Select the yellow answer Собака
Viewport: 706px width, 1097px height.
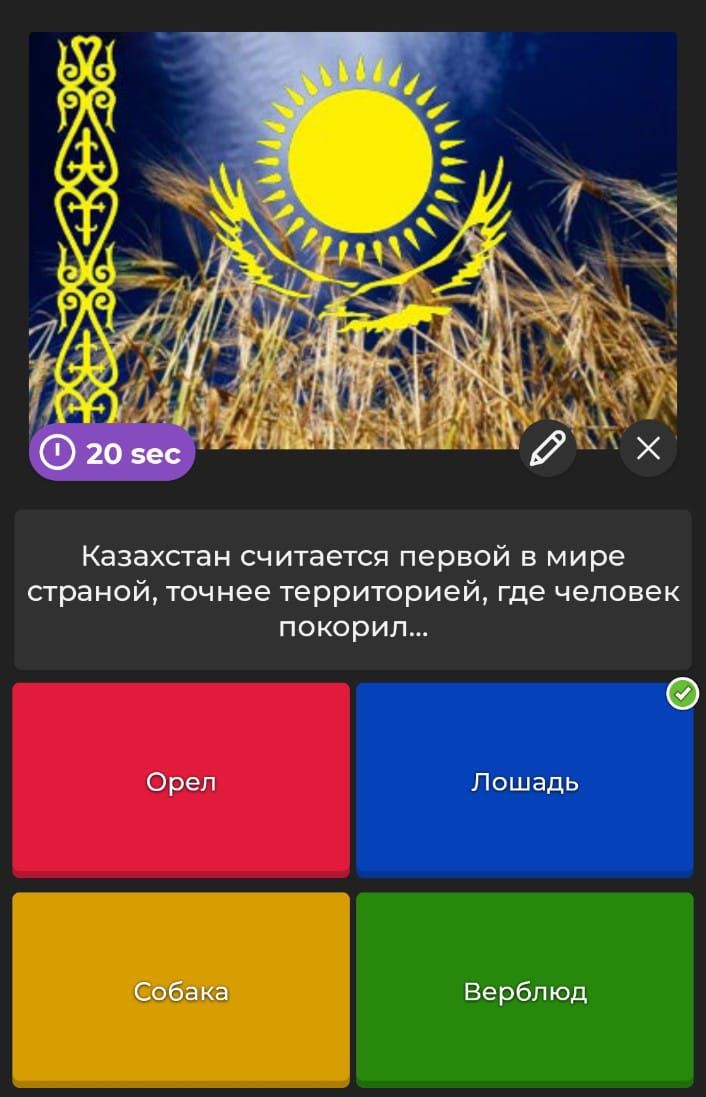[x=181, y=991]
